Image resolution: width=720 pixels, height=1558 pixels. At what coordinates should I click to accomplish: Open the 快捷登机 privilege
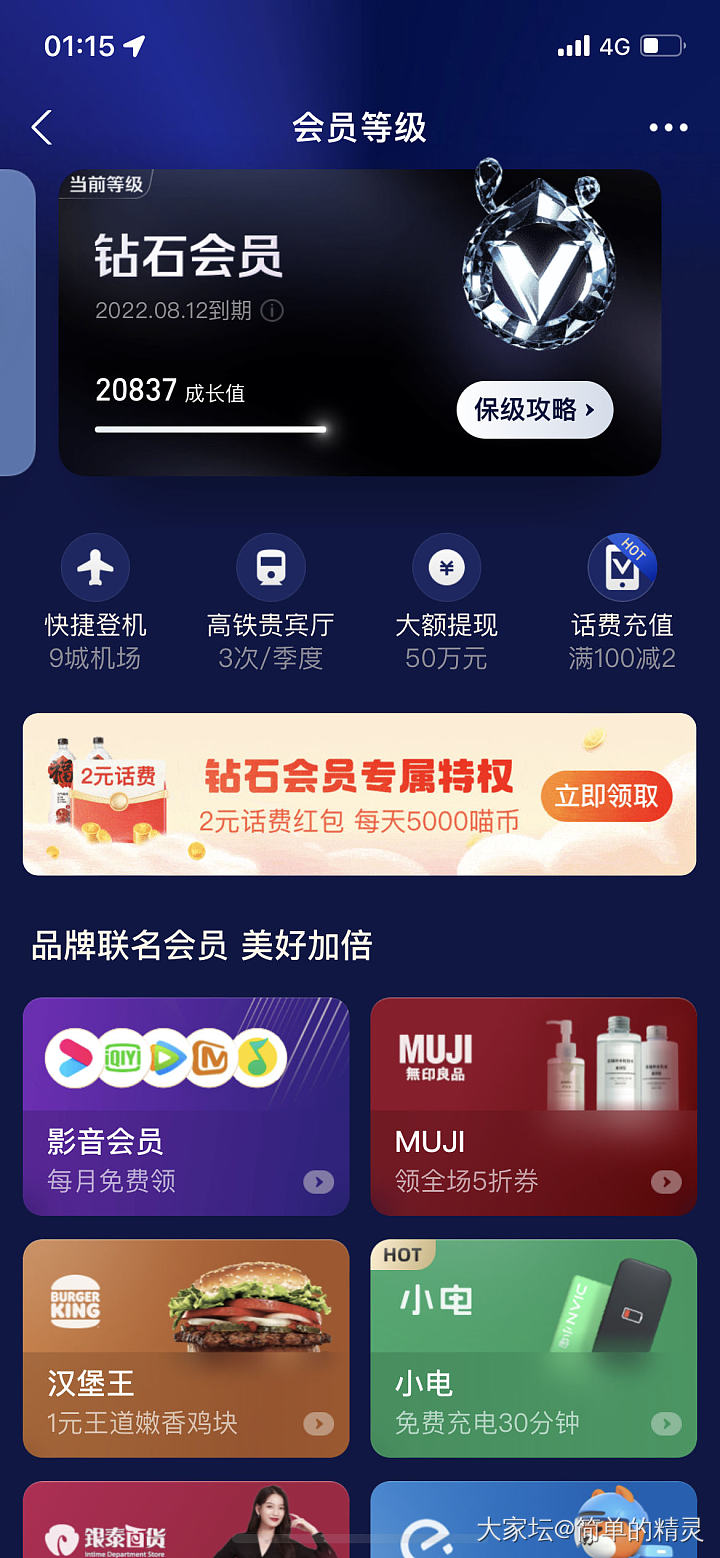[95, 601]
